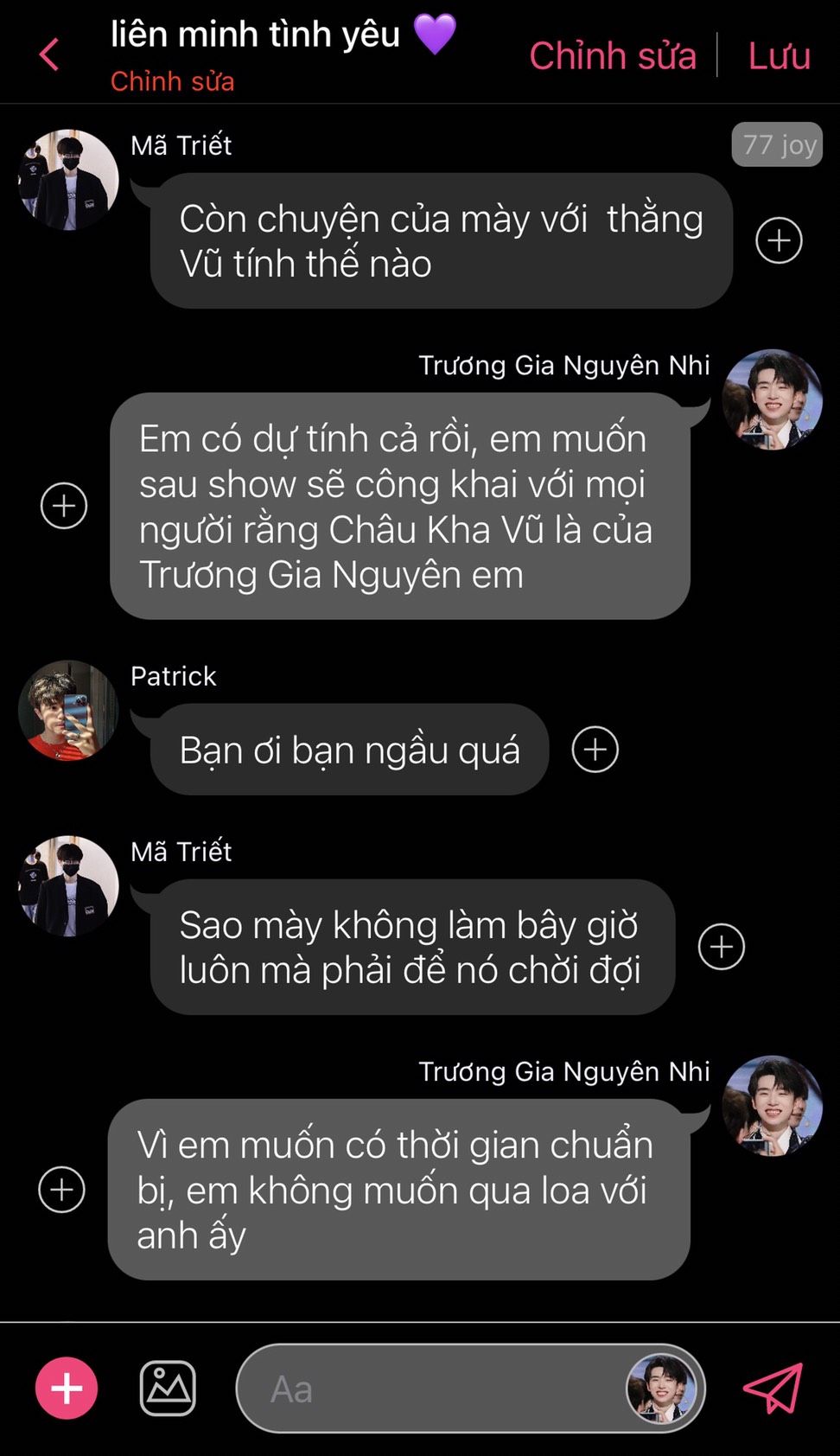Tap plus beside "Em có dự tính" message
840x1456 pixels.
(64, 506)
